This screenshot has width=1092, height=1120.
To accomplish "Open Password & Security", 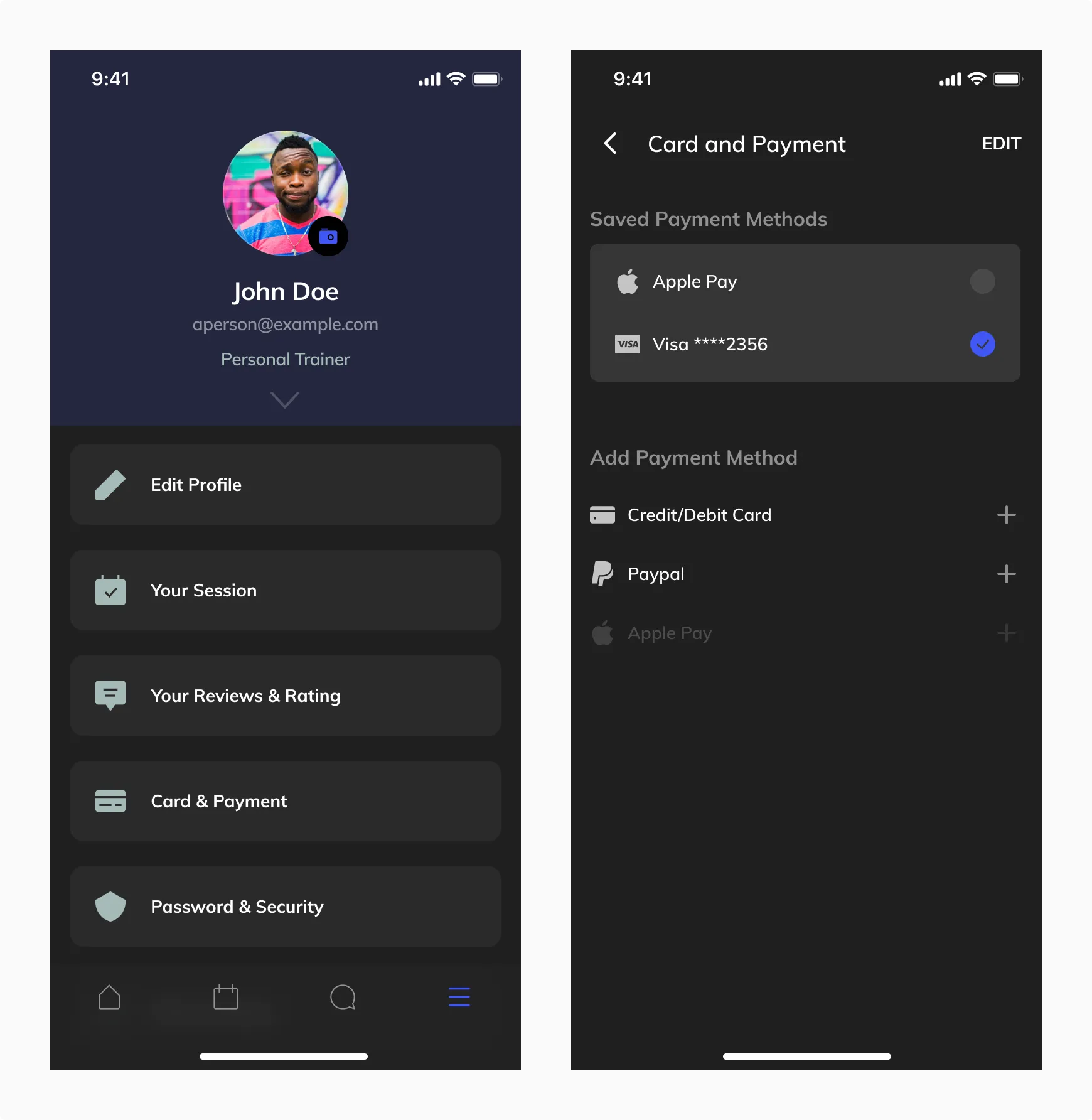I will click(x=286, y=907).
